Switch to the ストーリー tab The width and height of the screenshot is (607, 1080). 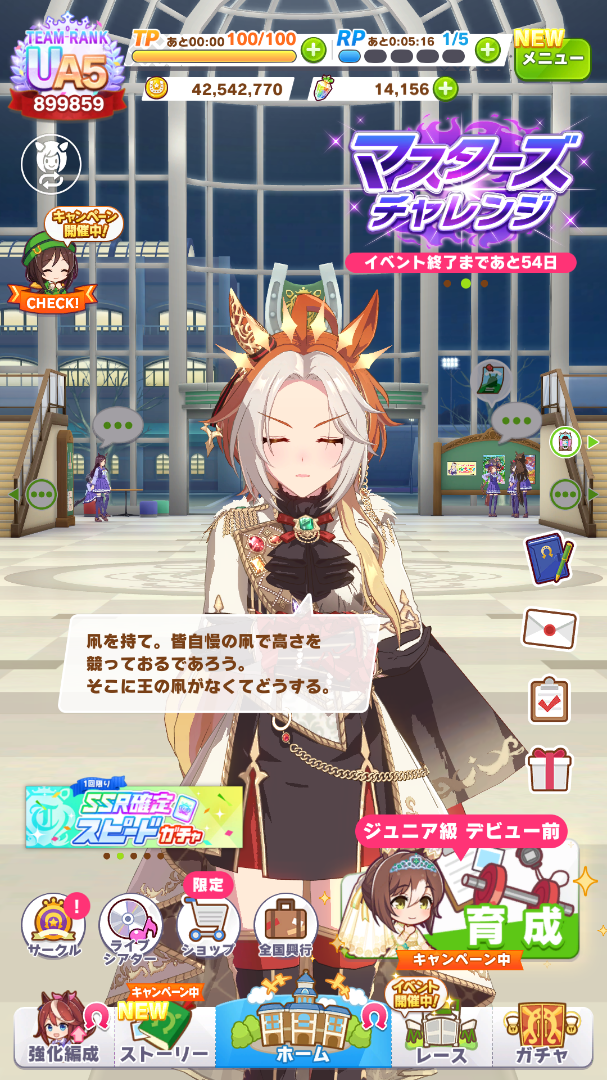click(x=164, y=1035)
